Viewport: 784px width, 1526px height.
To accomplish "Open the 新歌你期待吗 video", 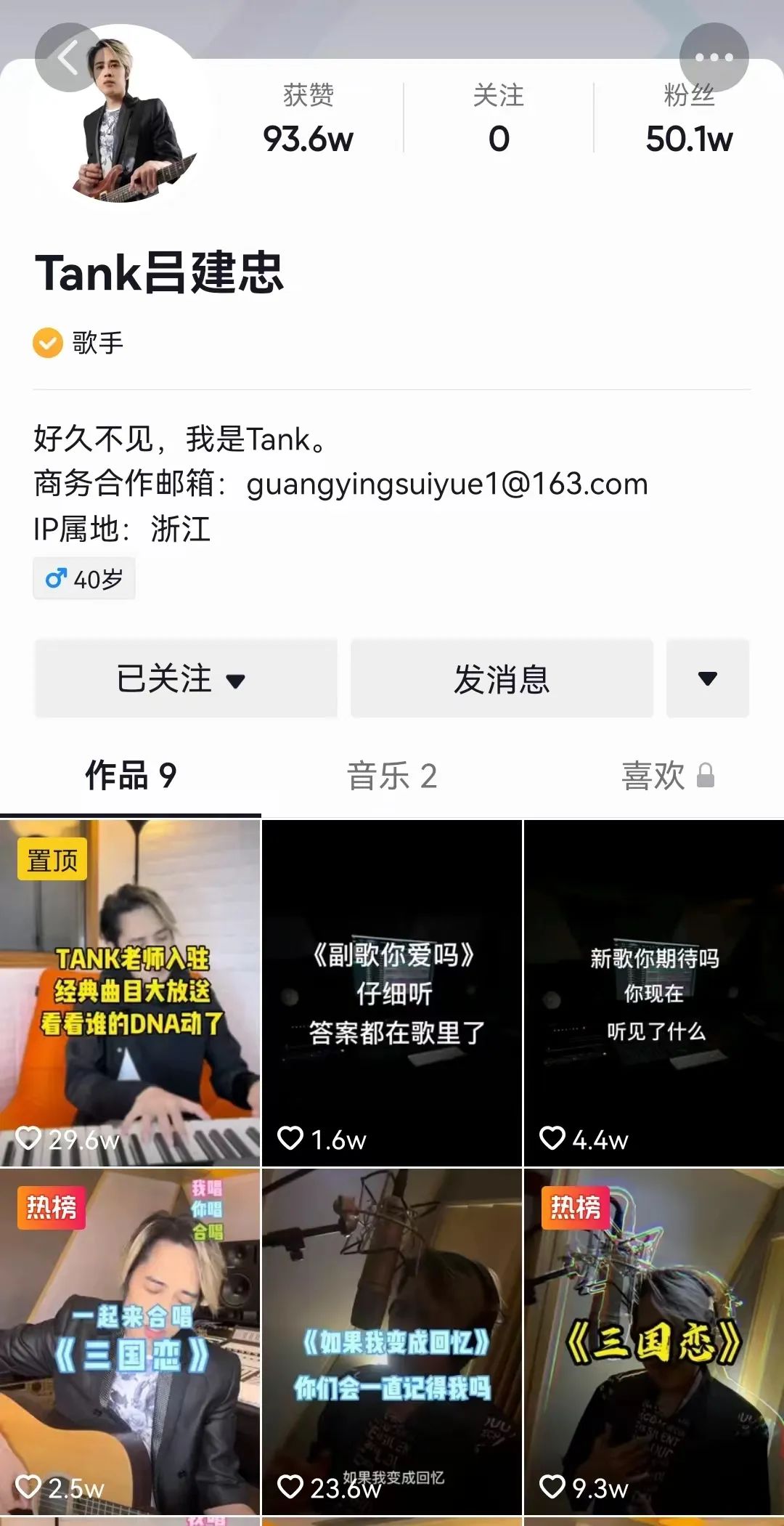I will [x=653, y=992].
